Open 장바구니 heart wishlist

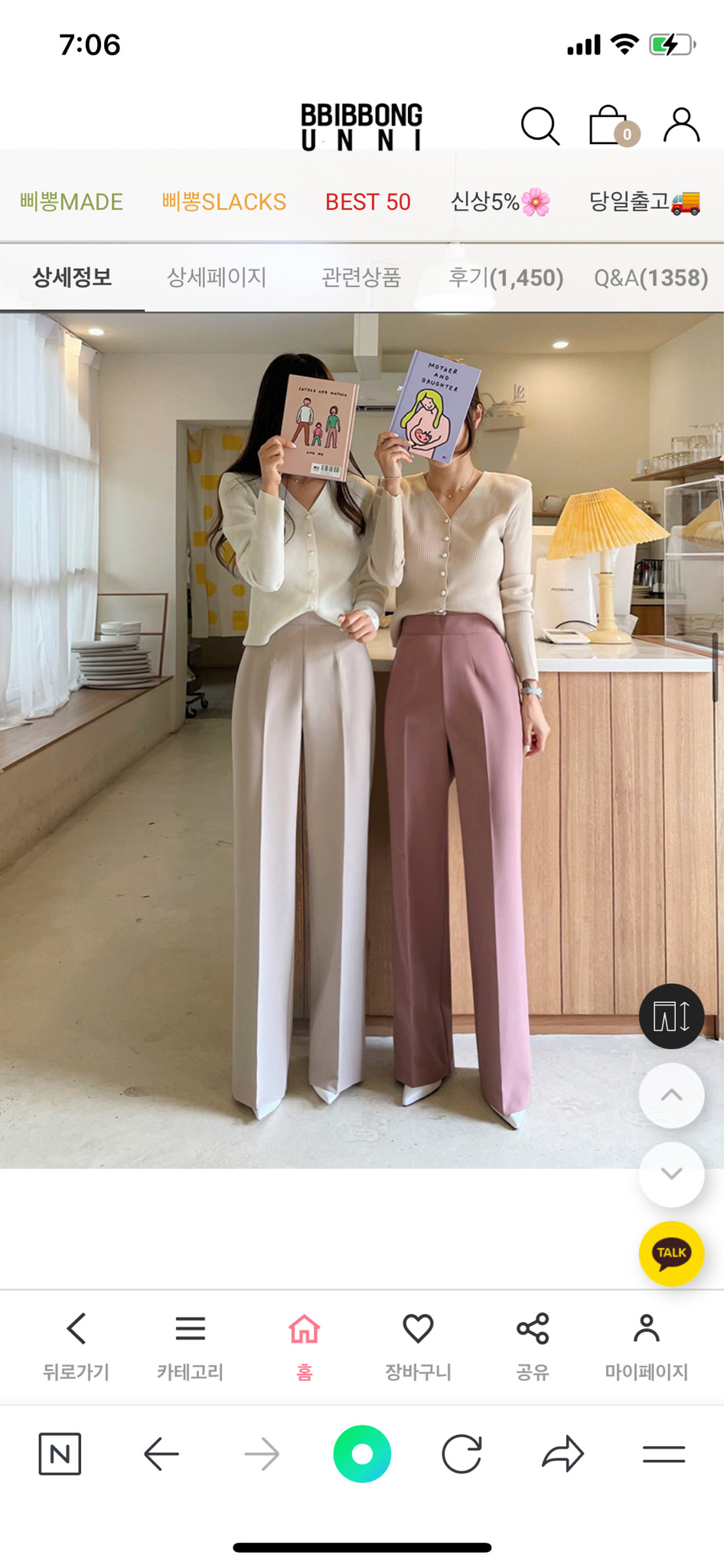(x=418, y=1345)
